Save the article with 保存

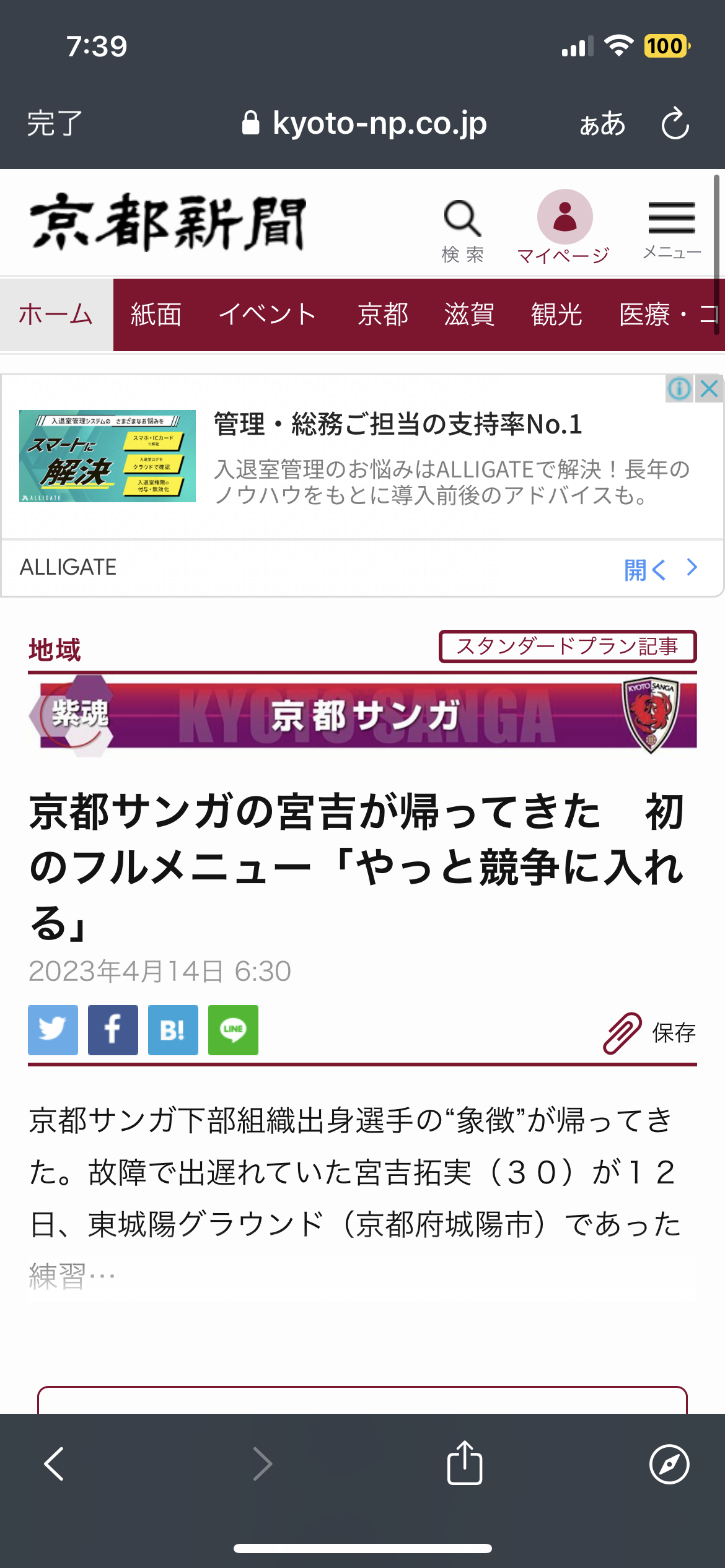(x=650, y=1033)
